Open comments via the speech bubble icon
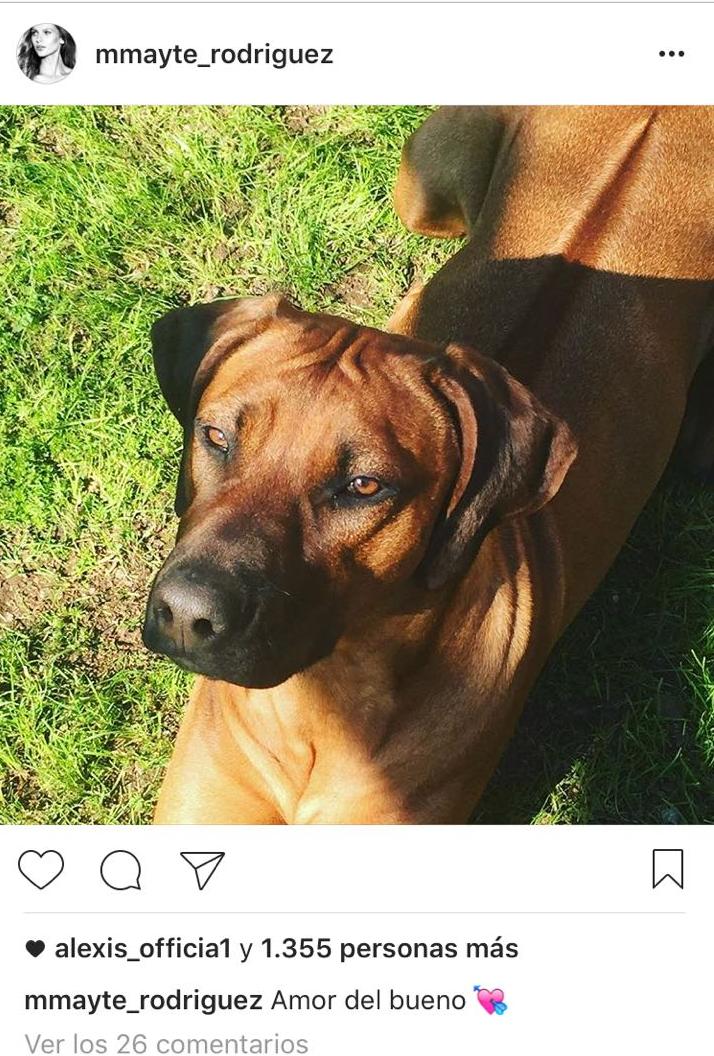The height and width of the screenshot is (1056, 714). (x=121, y=870)
